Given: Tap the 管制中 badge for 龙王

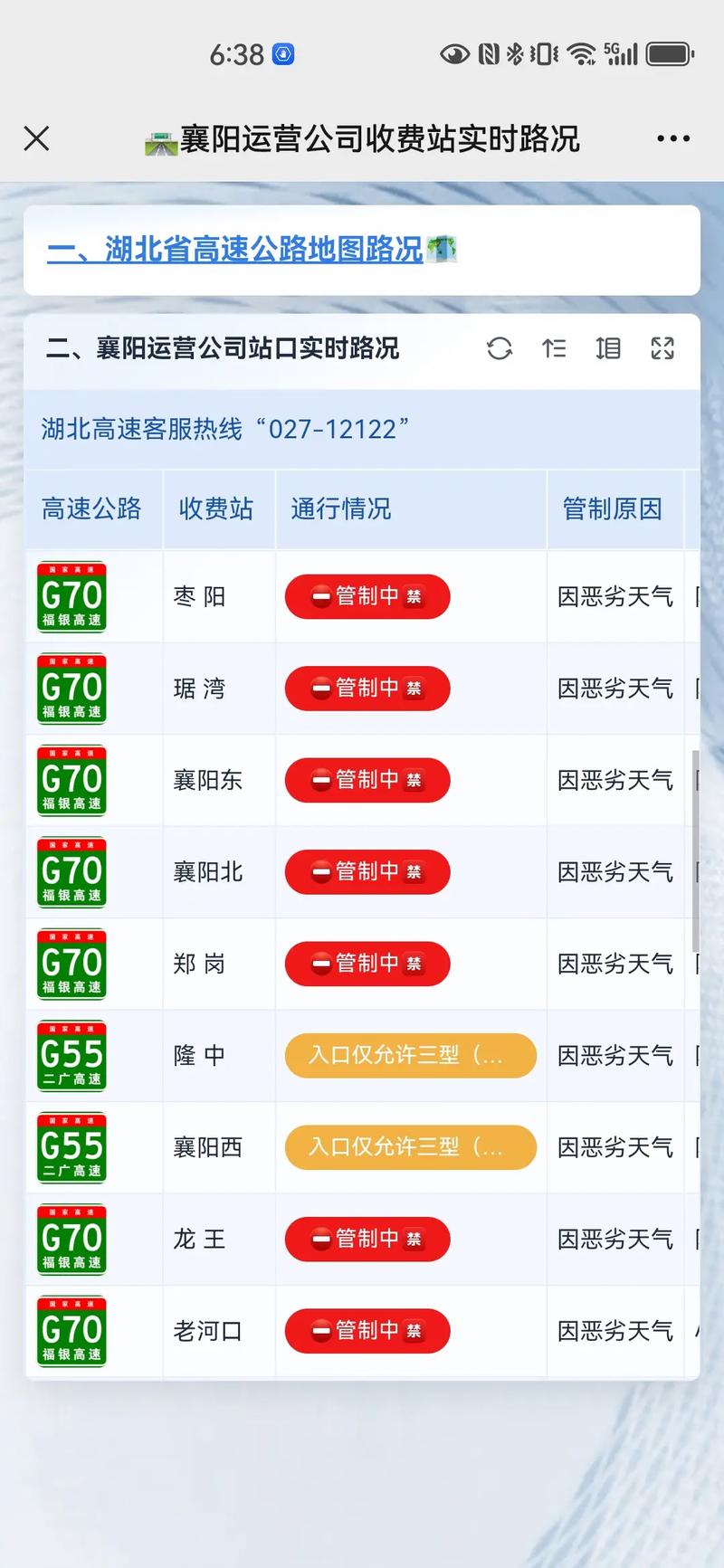Looking at the screenshot, I should [x=367, y=1240].
